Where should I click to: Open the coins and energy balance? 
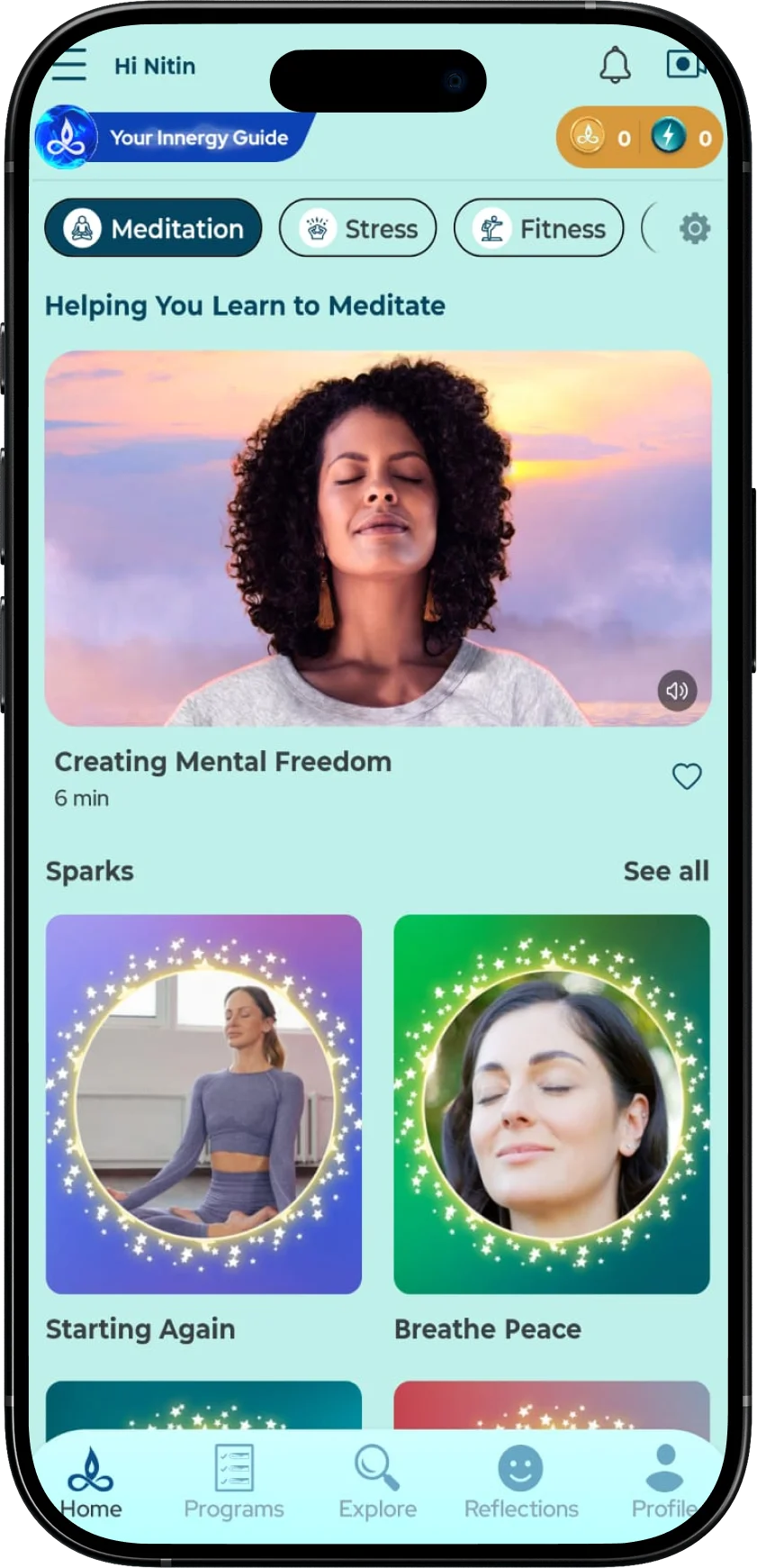639,138
